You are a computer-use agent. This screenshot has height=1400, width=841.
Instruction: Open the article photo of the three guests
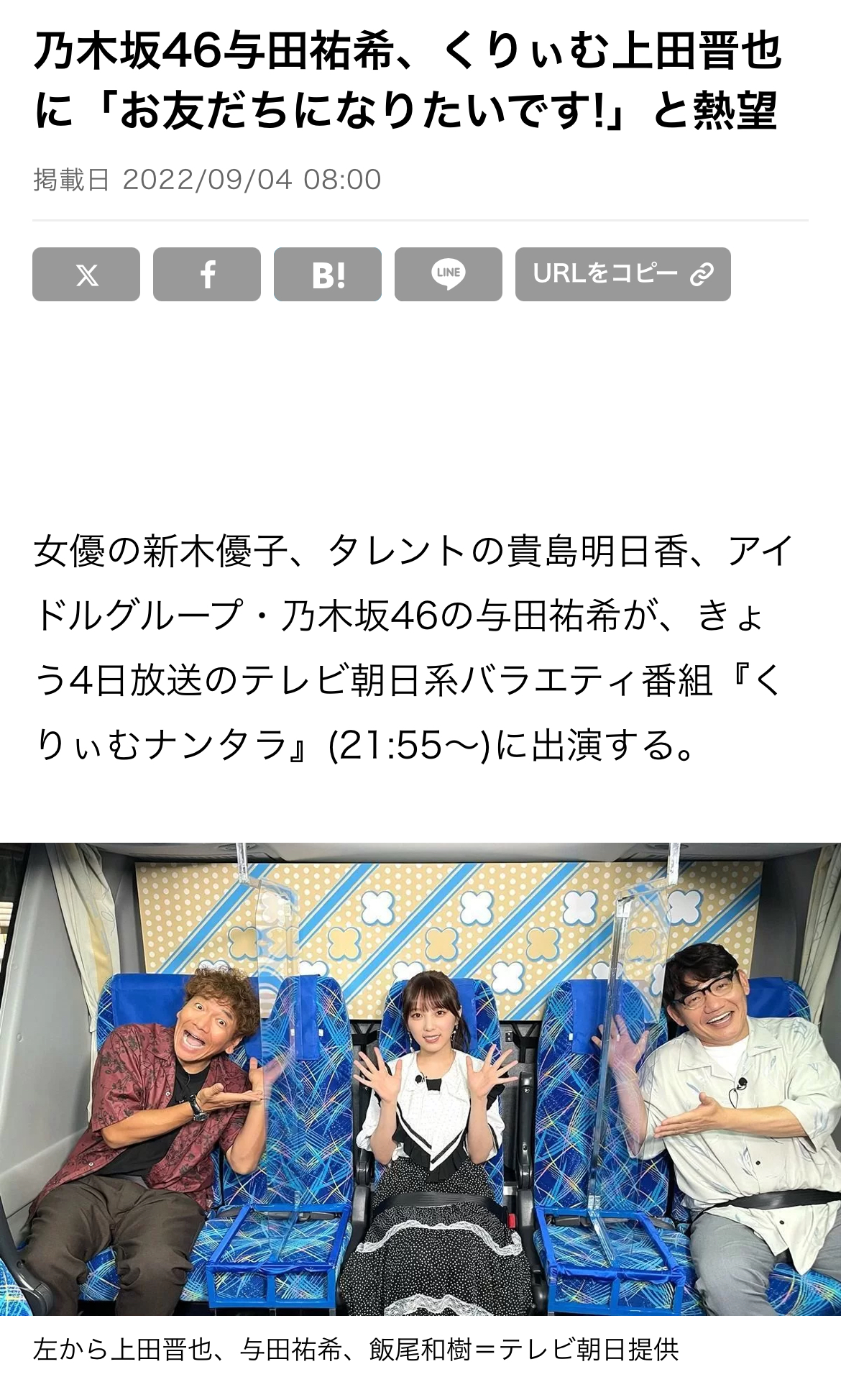point(420,1079)
